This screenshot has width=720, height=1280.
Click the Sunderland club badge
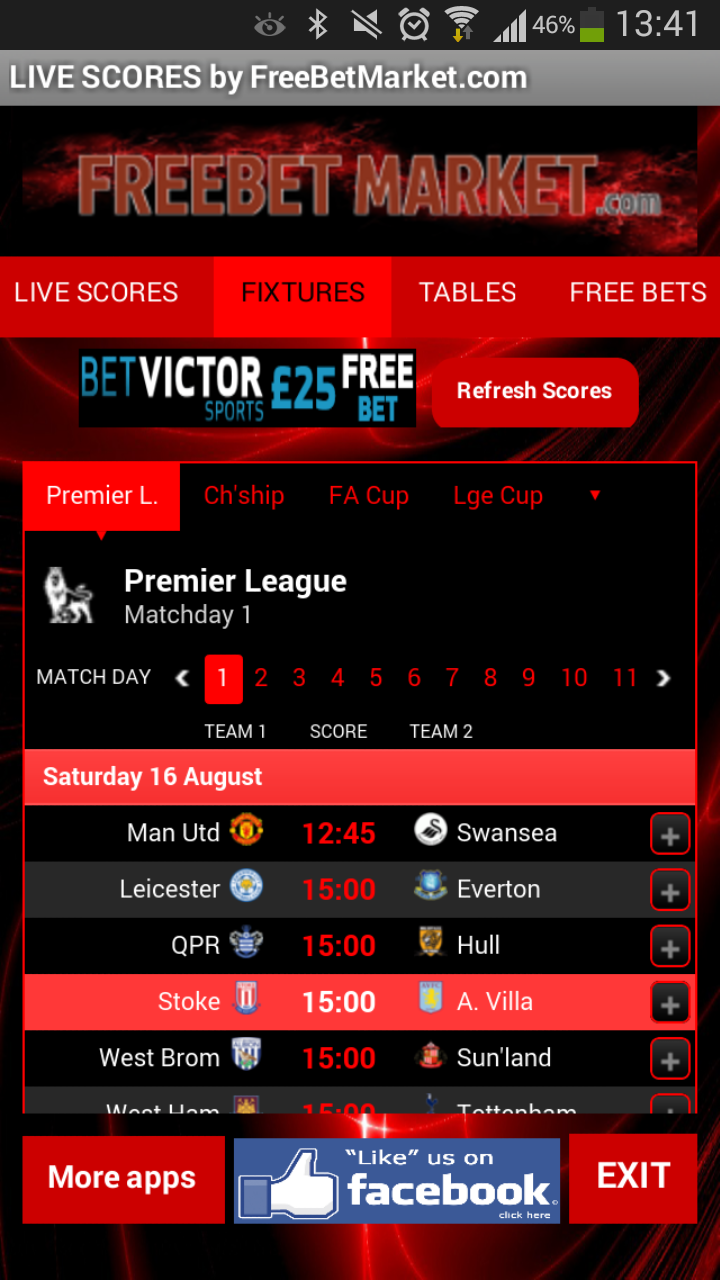click(430, 1057)
